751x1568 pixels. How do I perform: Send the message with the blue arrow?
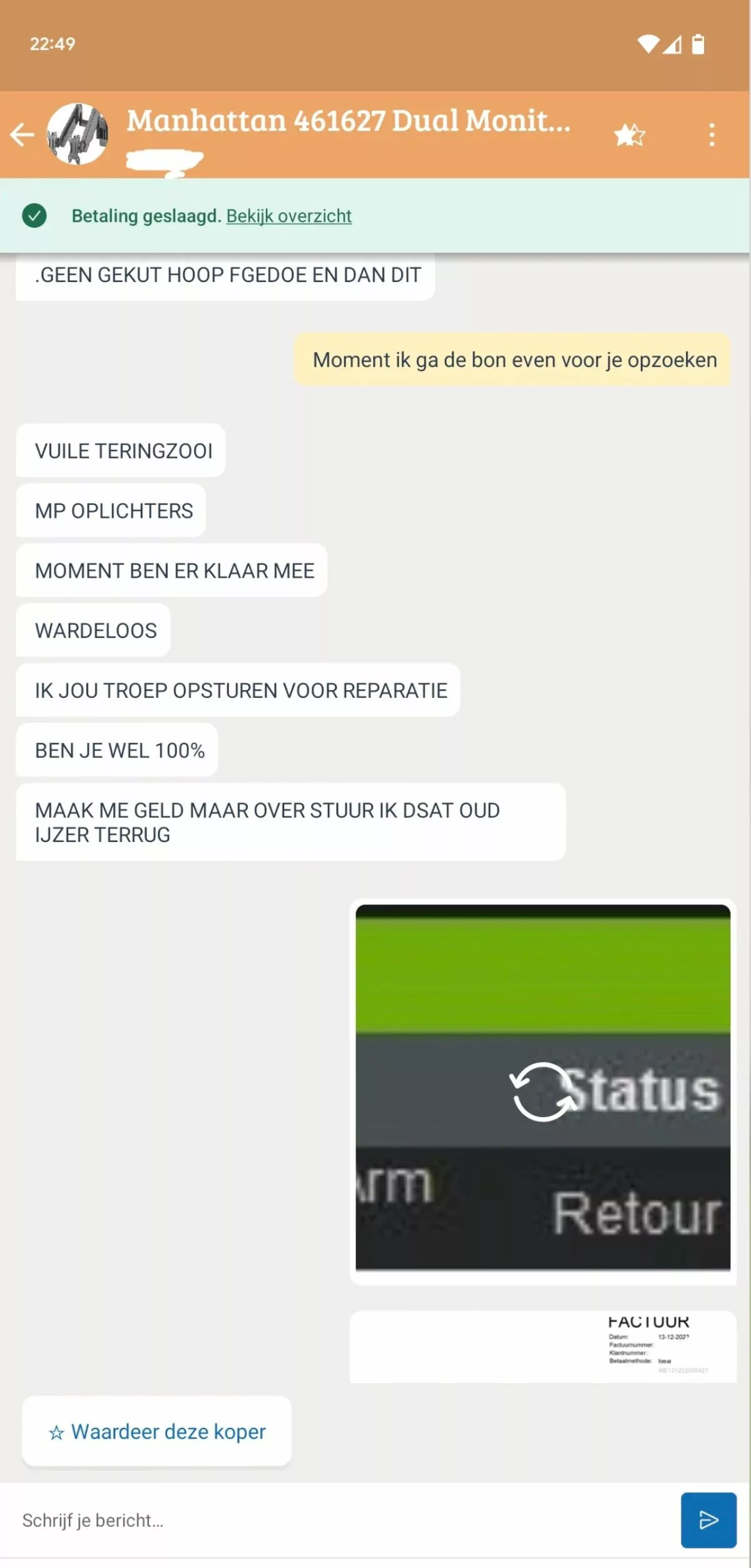[708, 1520]
